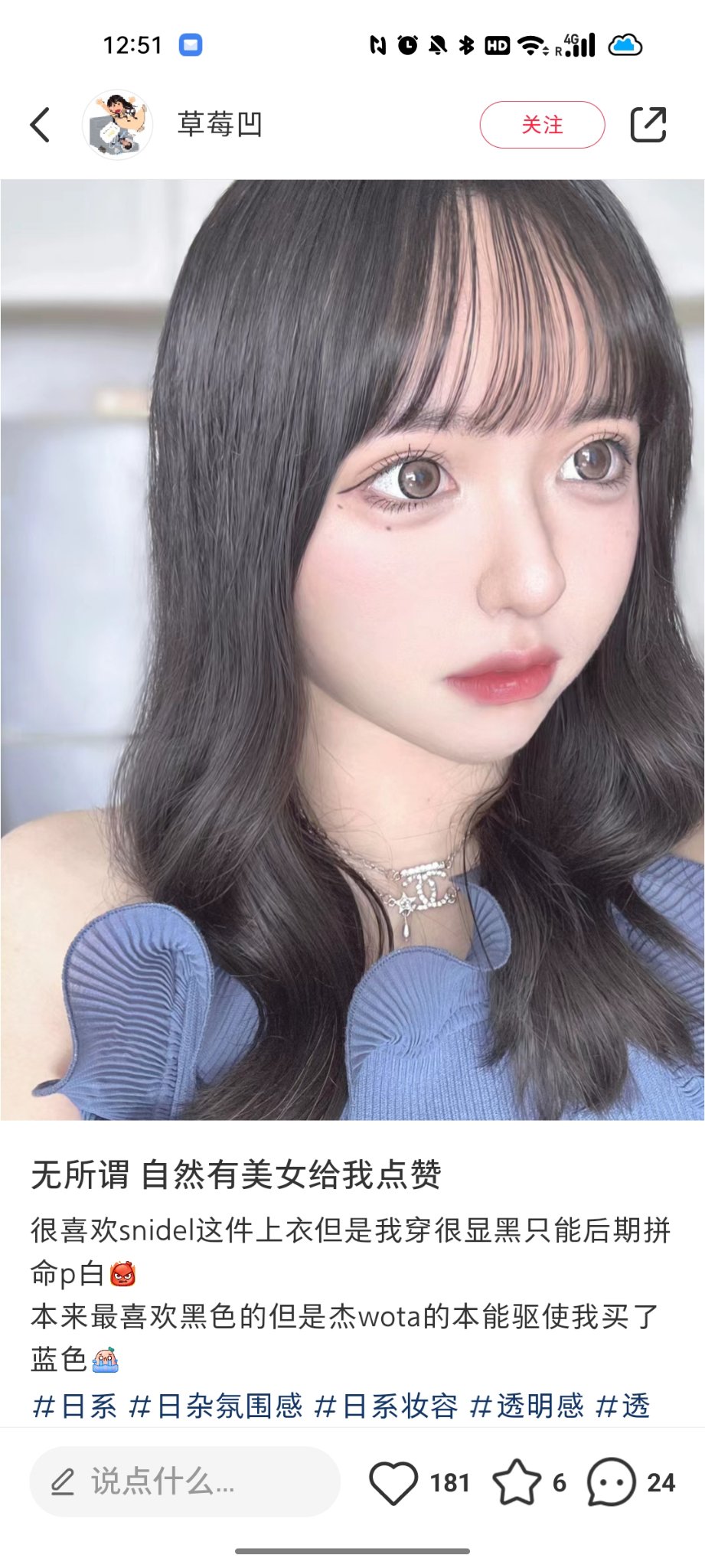Tap the 说点什么 comment field
Screen dimensions: 705x1568
pos(184,1481)
